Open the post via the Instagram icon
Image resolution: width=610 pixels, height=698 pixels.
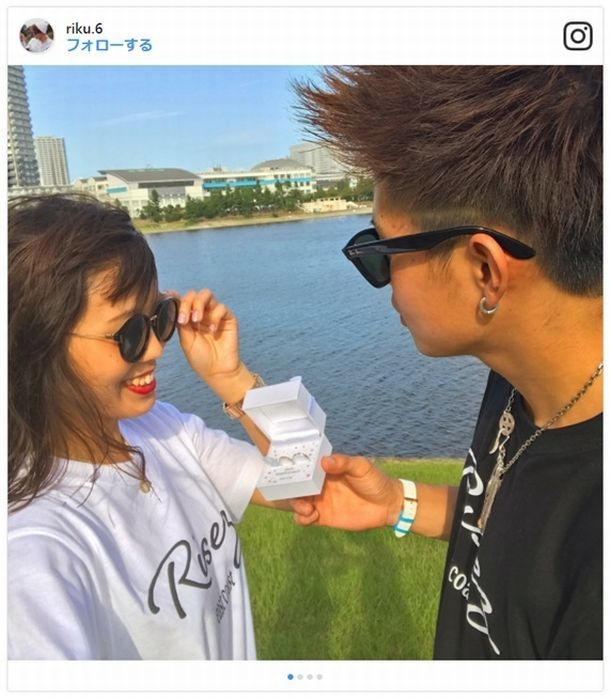pos(577,36)
